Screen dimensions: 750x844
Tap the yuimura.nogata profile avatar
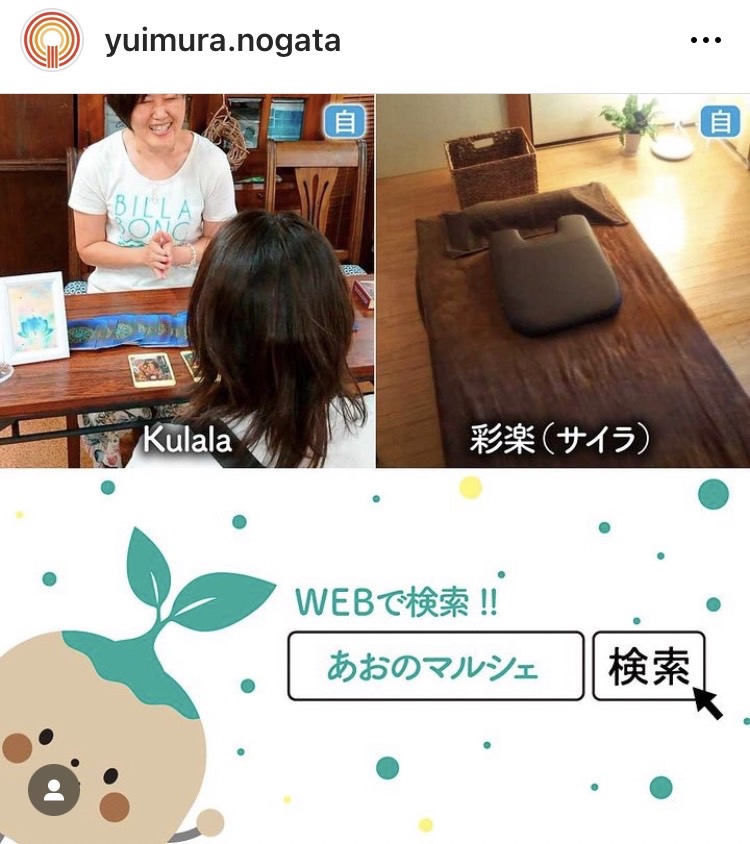pos(52,41)
